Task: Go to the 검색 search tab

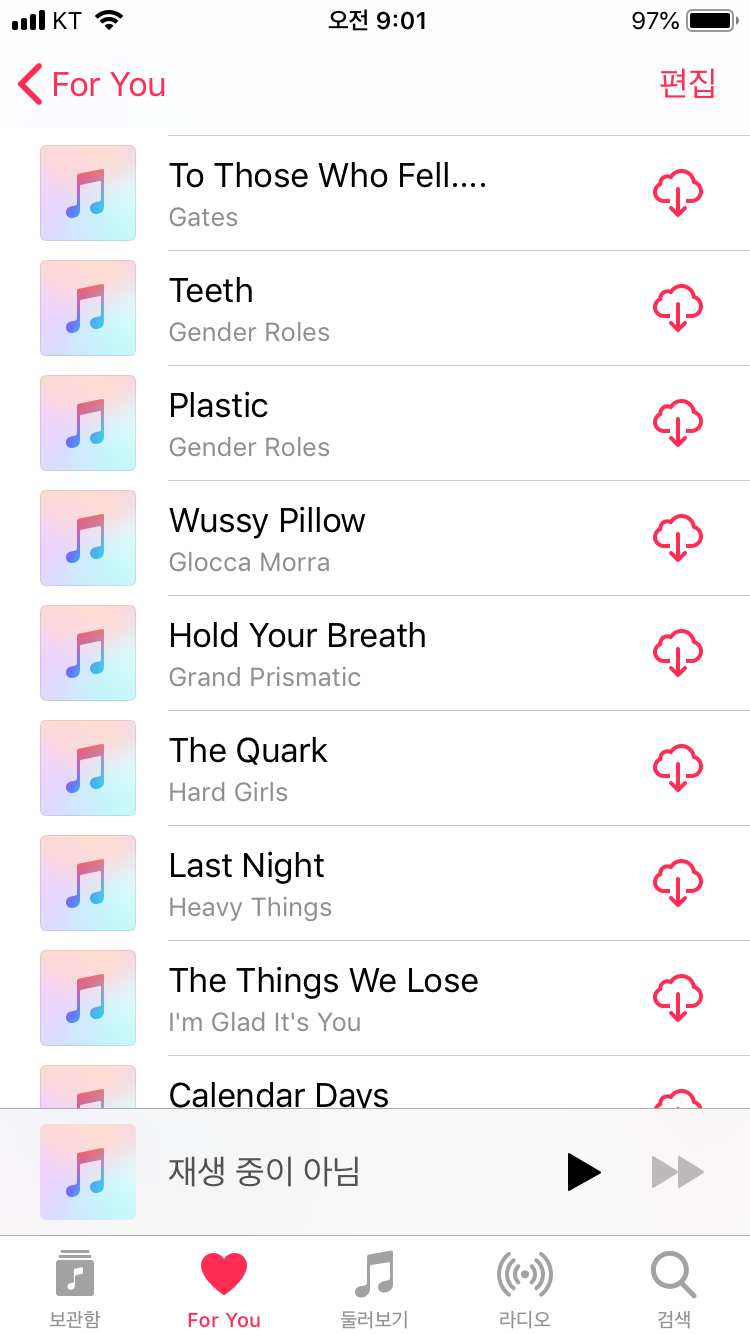Action: (x=674, y=1289)
